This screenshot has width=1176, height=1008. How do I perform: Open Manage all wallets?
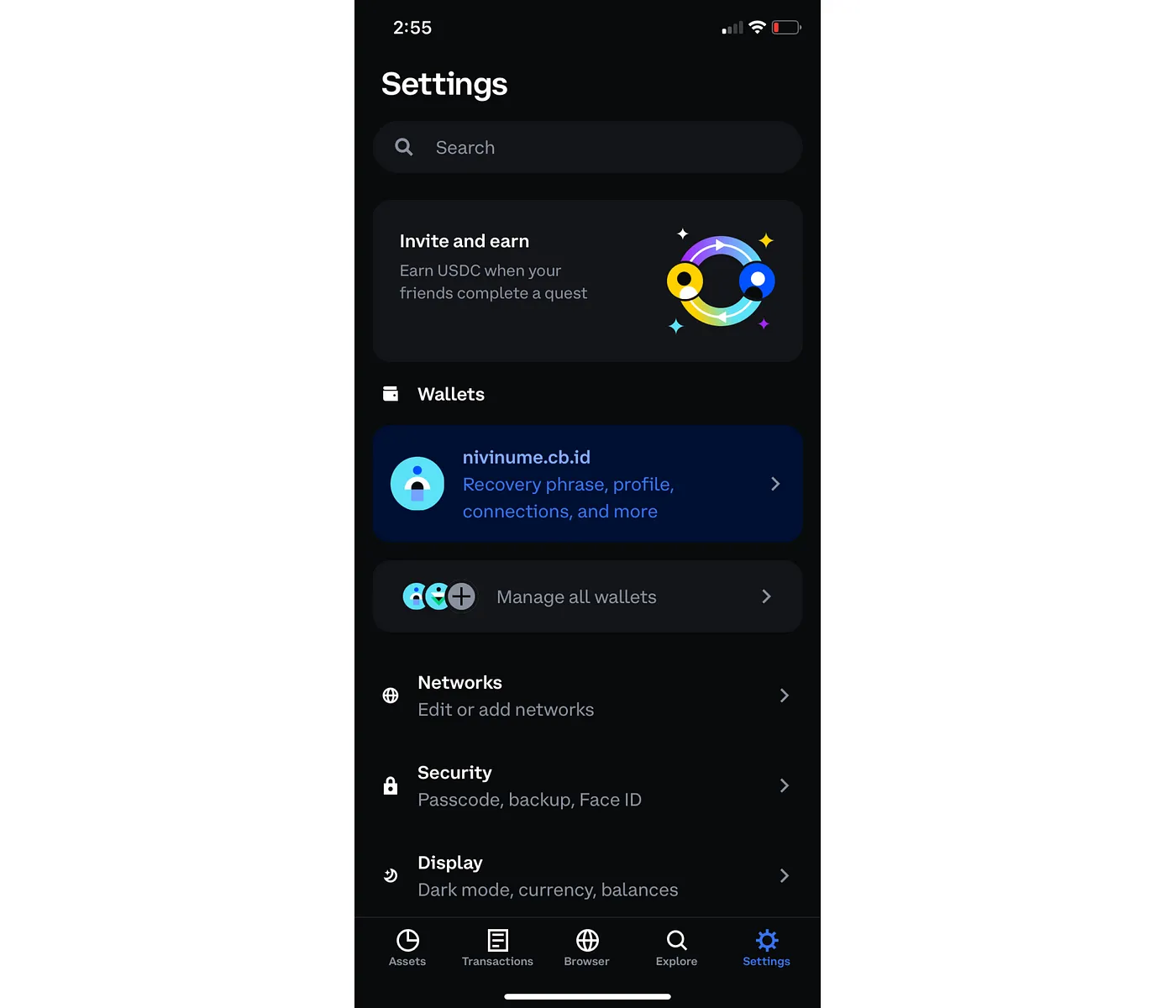click(587, 596)
